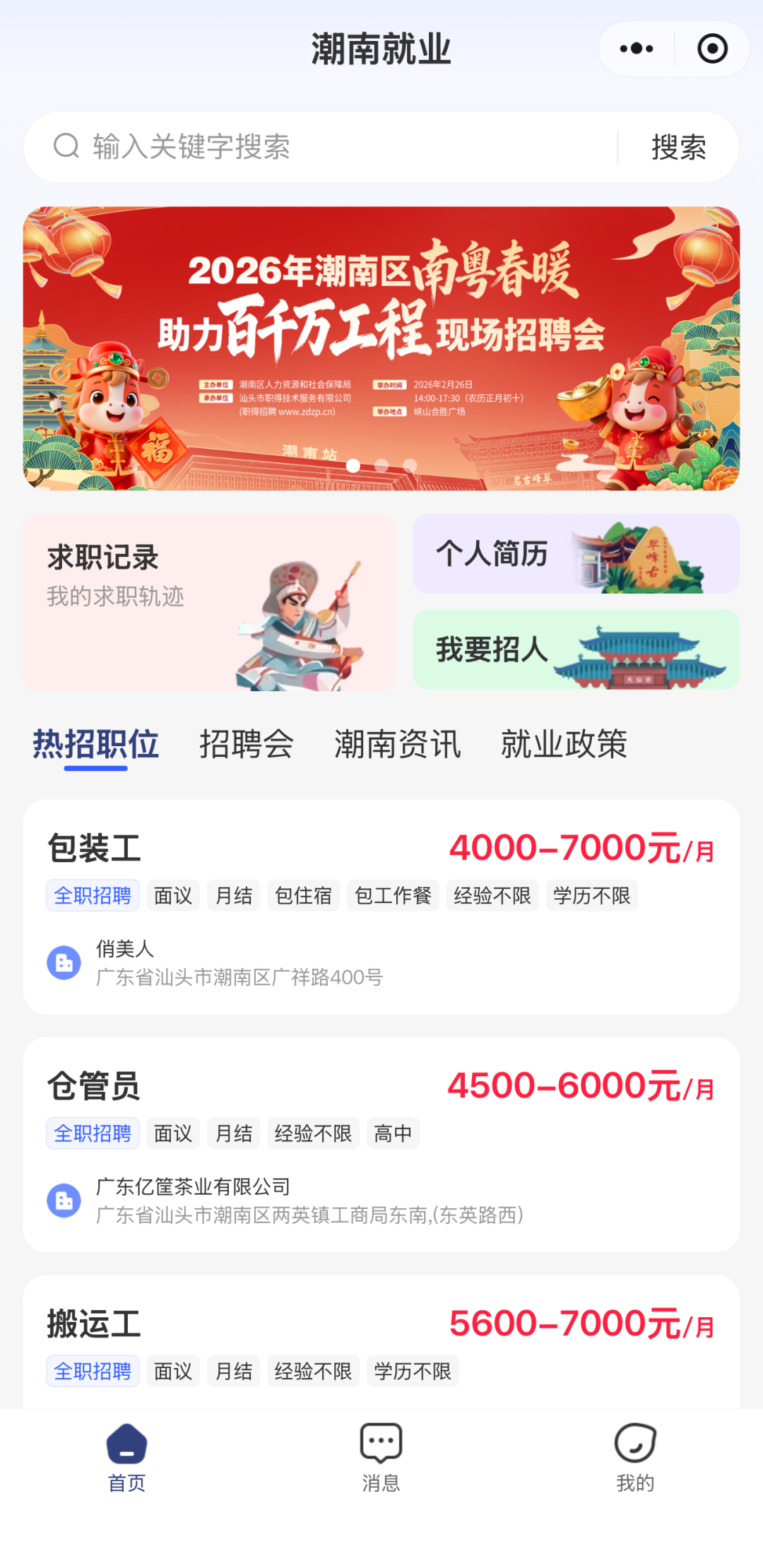Tap the 搜索 search button
Image resolution: width=763 pixels, height=1568 pixels.
click(678, 147)
